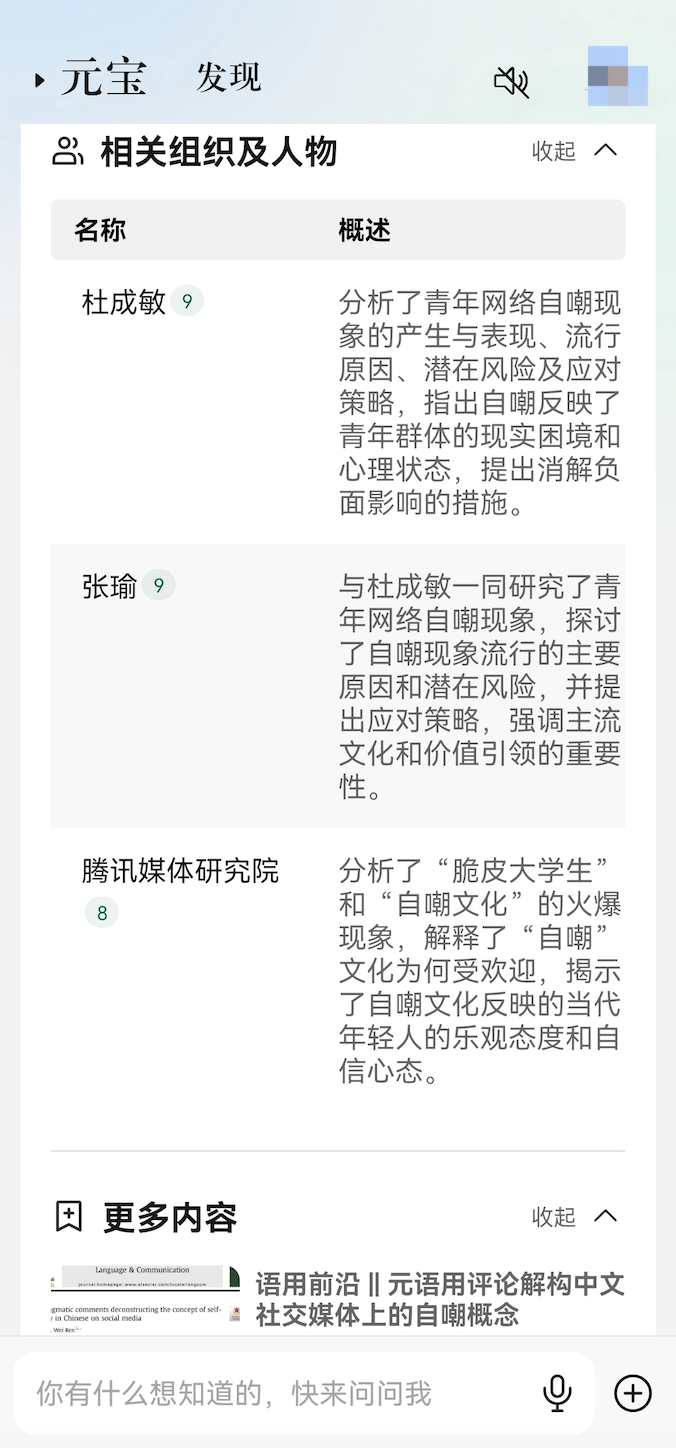Open the profile avatar
This screenshot has height=1448, width=676.
617,77
